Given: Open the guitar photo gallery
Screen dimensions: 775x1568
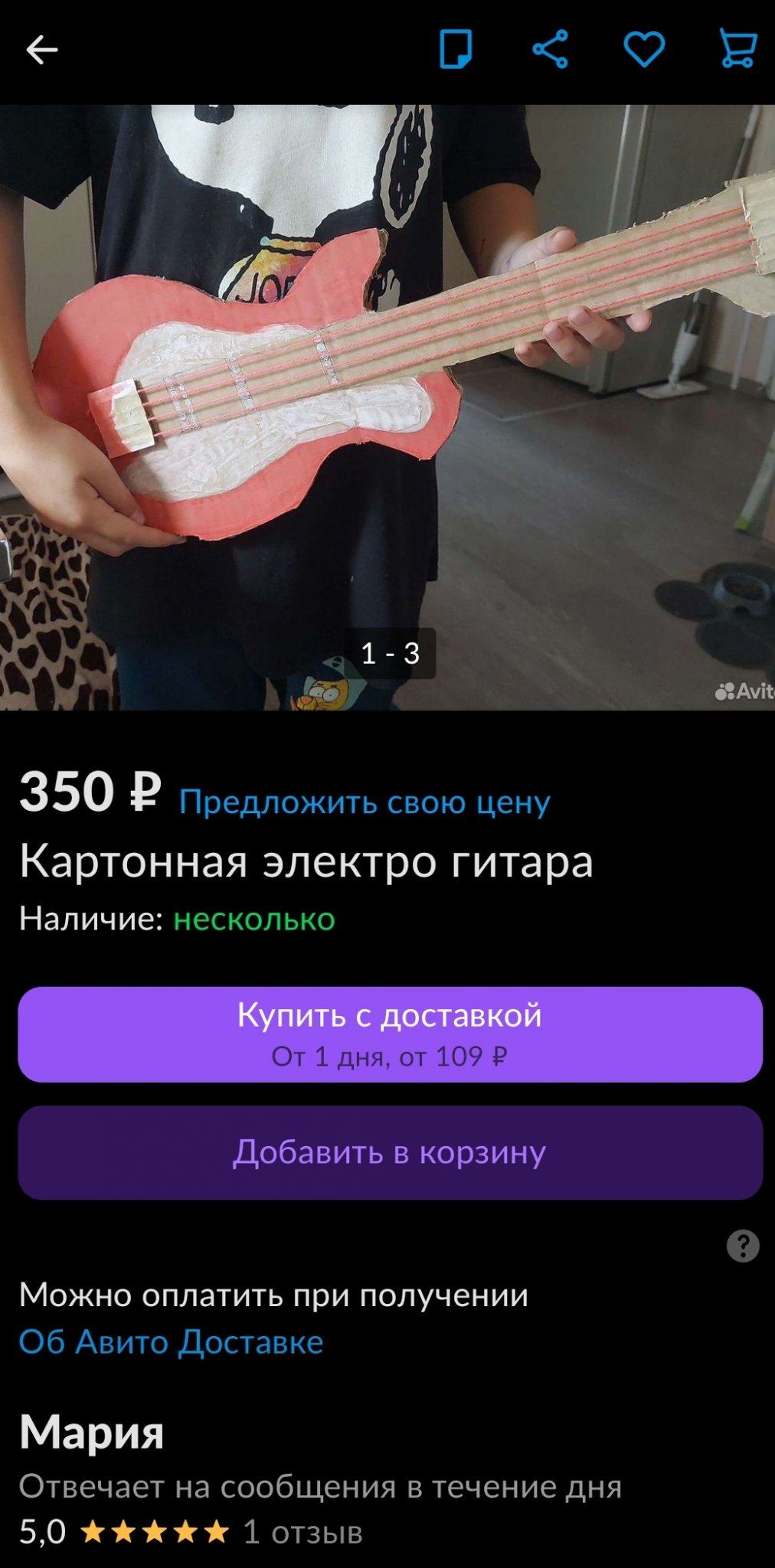Looking at the screenshot, I should 387,406.
